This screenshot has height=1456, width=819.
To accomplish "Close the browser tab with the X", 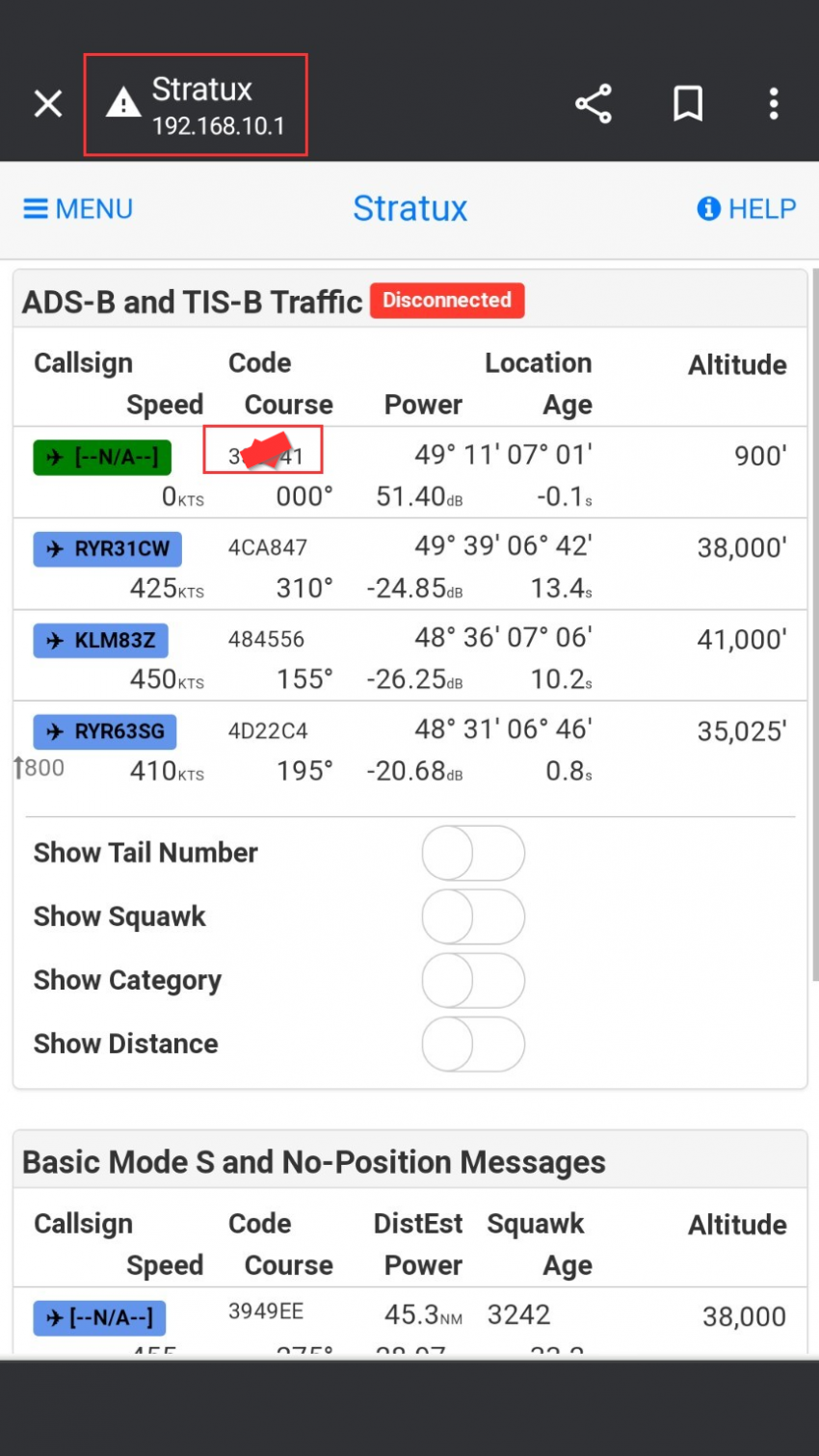I will (48, 104).
